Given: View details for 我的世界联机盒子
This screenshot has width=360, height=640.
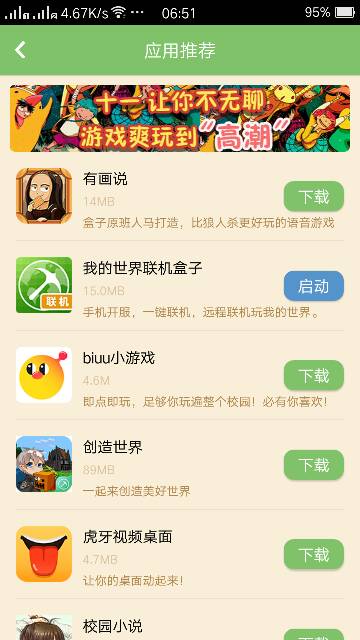Looking at the screenshot, I should point(180,286).
